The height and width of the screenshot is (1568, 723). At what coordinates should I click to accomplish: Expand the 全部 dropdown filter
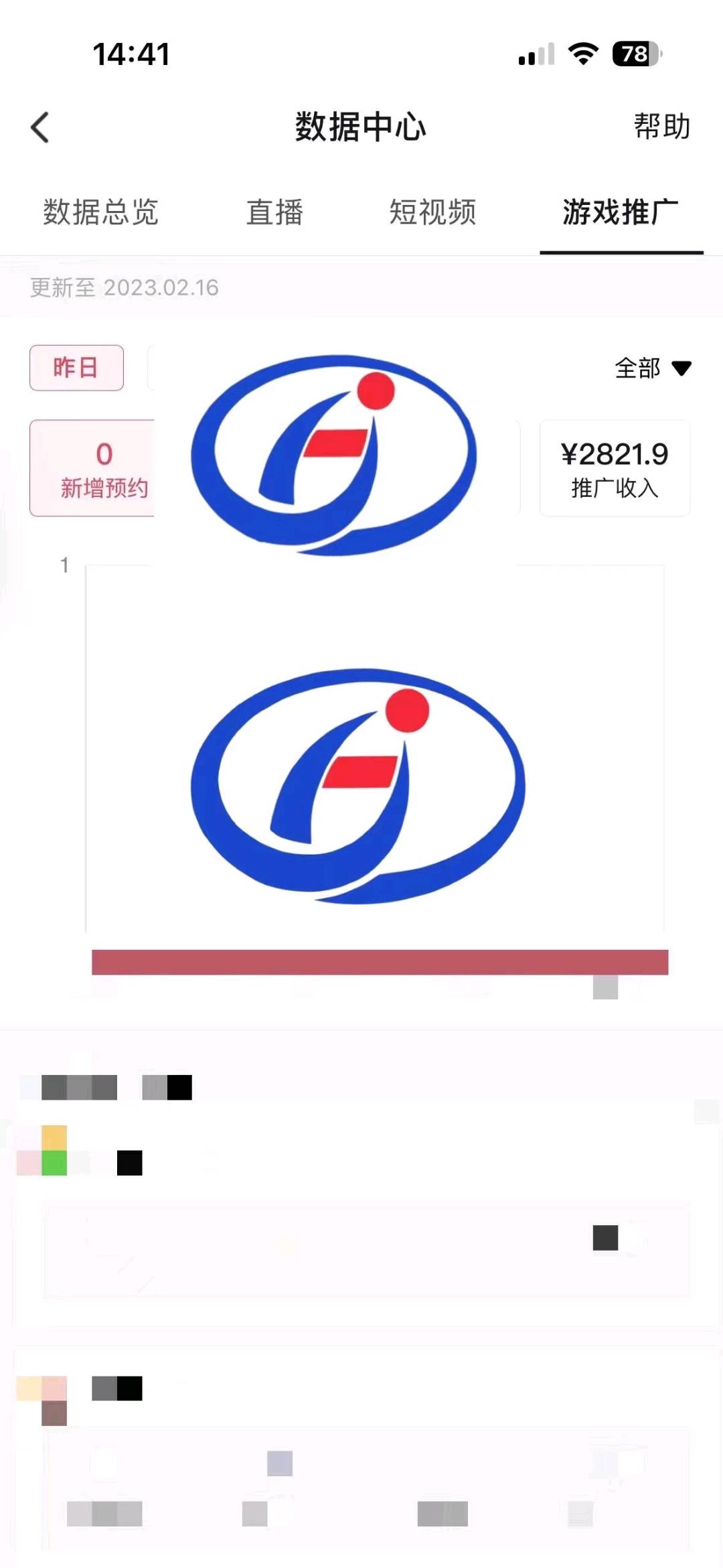coord(653,368)
